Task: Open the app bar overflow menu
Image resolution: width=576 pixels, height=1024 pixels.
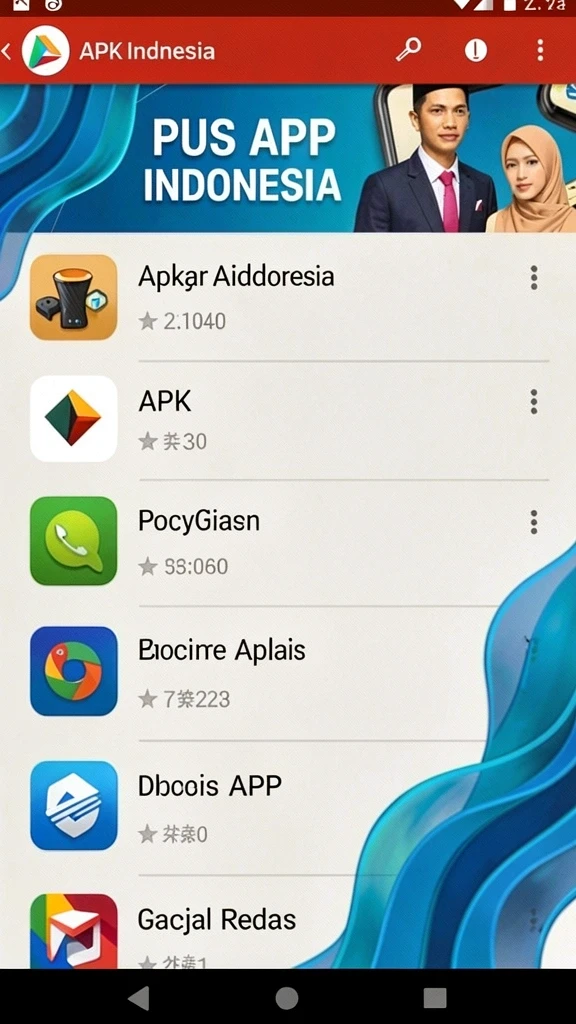Action: click(540, 50)
